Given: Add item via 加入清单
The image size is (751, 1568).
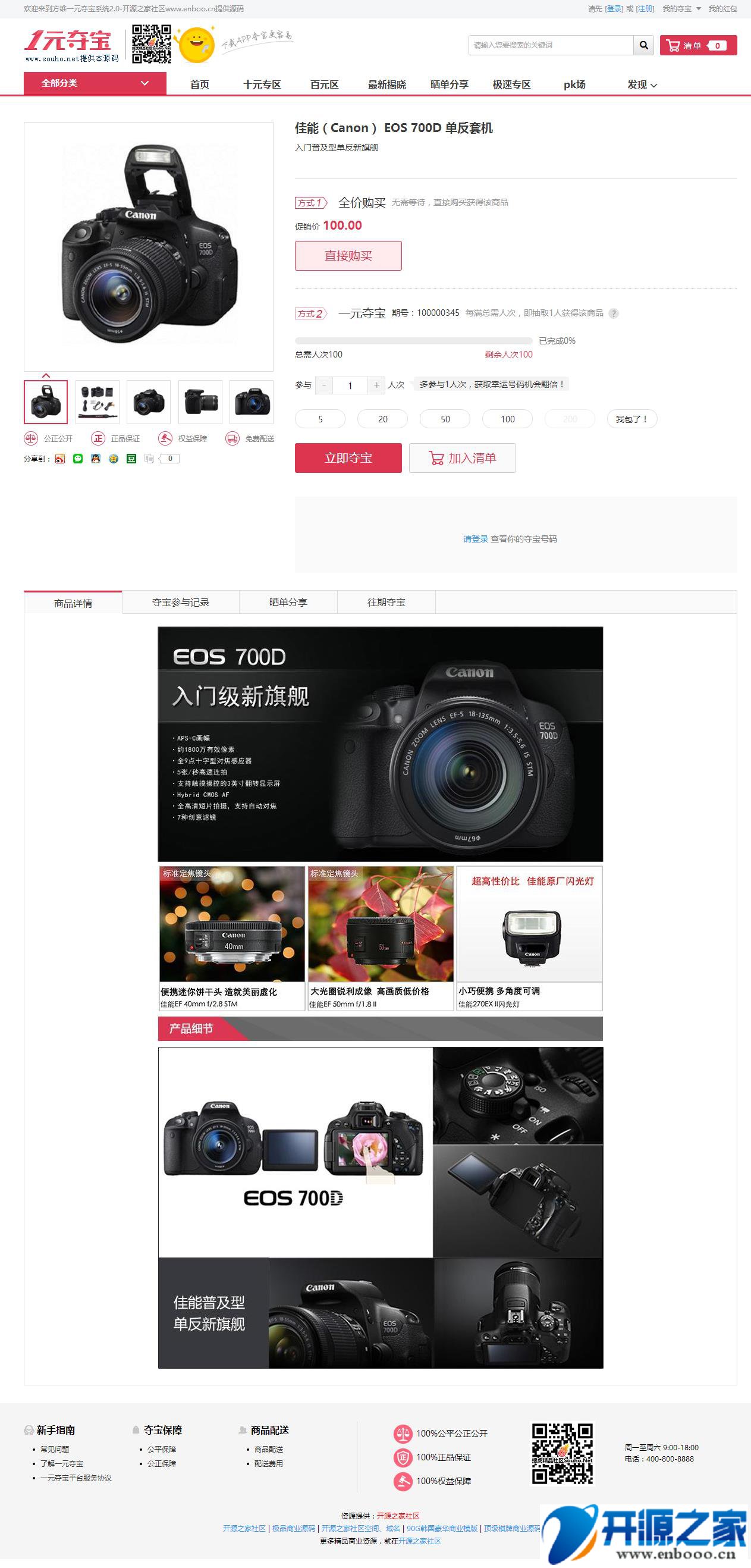Looking at the screenshot, I should [462, 458].
